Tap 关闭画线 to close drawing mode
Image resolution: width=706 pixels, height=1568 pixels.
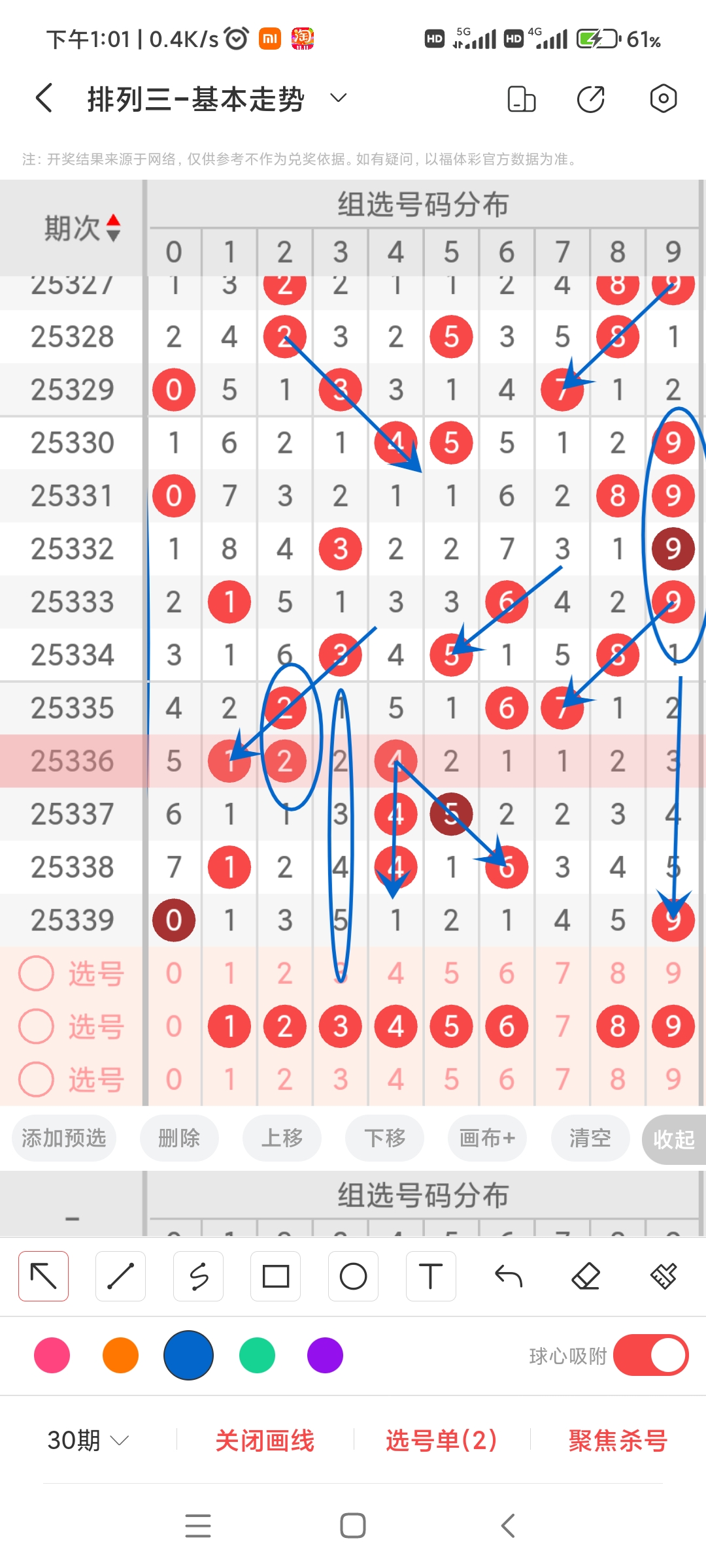265,1440
